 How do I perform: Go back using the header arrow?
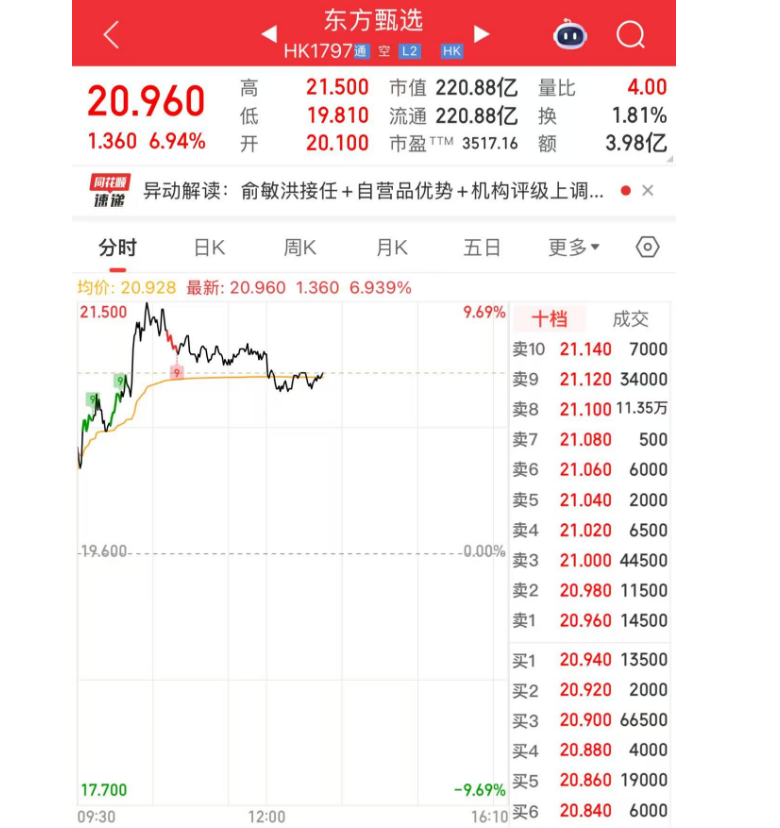click(x=111, y=35)
